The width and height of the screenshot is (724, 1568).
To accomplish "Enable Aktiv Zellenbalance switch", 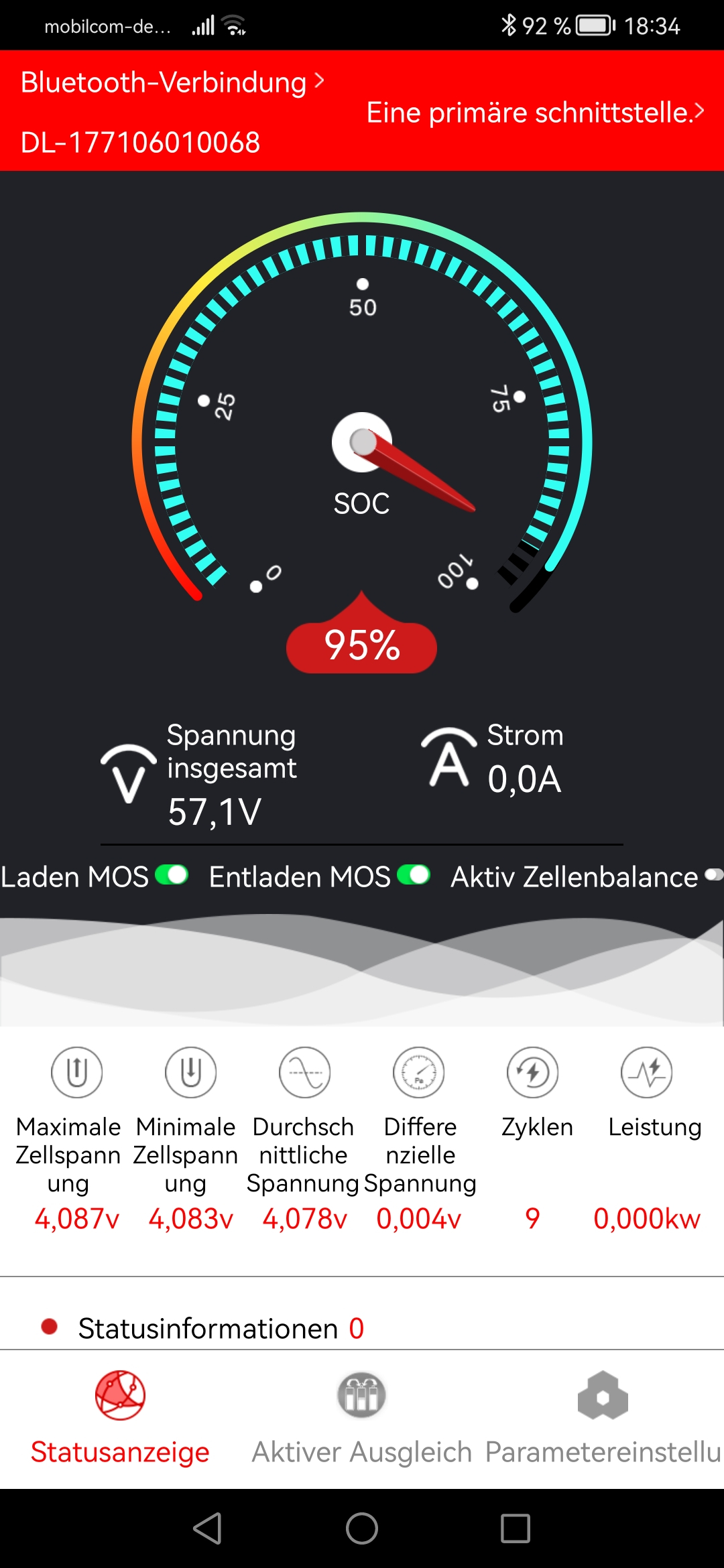I will [713, 874].
